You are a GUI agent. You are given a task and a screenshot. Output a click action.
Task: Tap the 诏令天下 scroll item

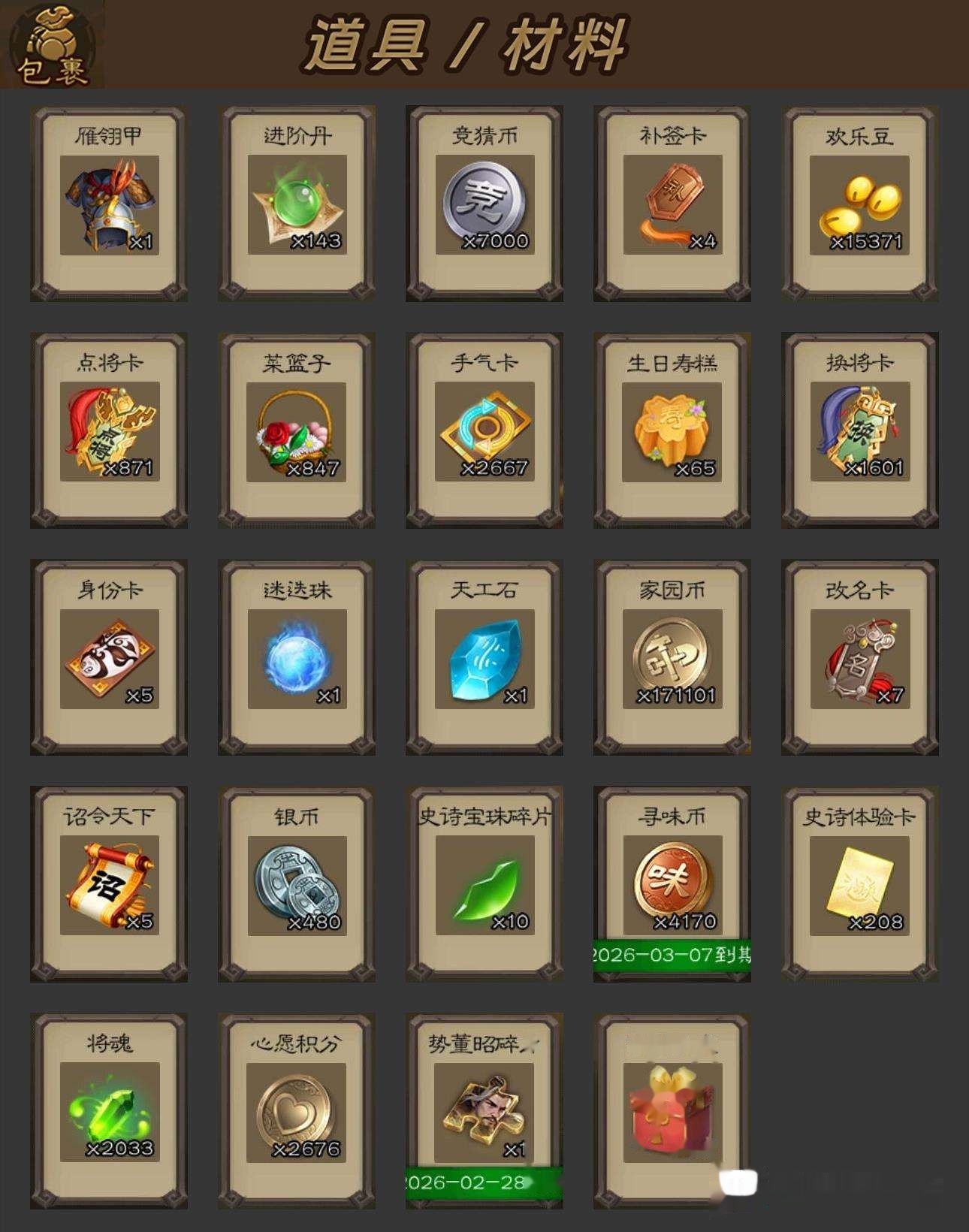pyautogui.click(x=109, y=885)
